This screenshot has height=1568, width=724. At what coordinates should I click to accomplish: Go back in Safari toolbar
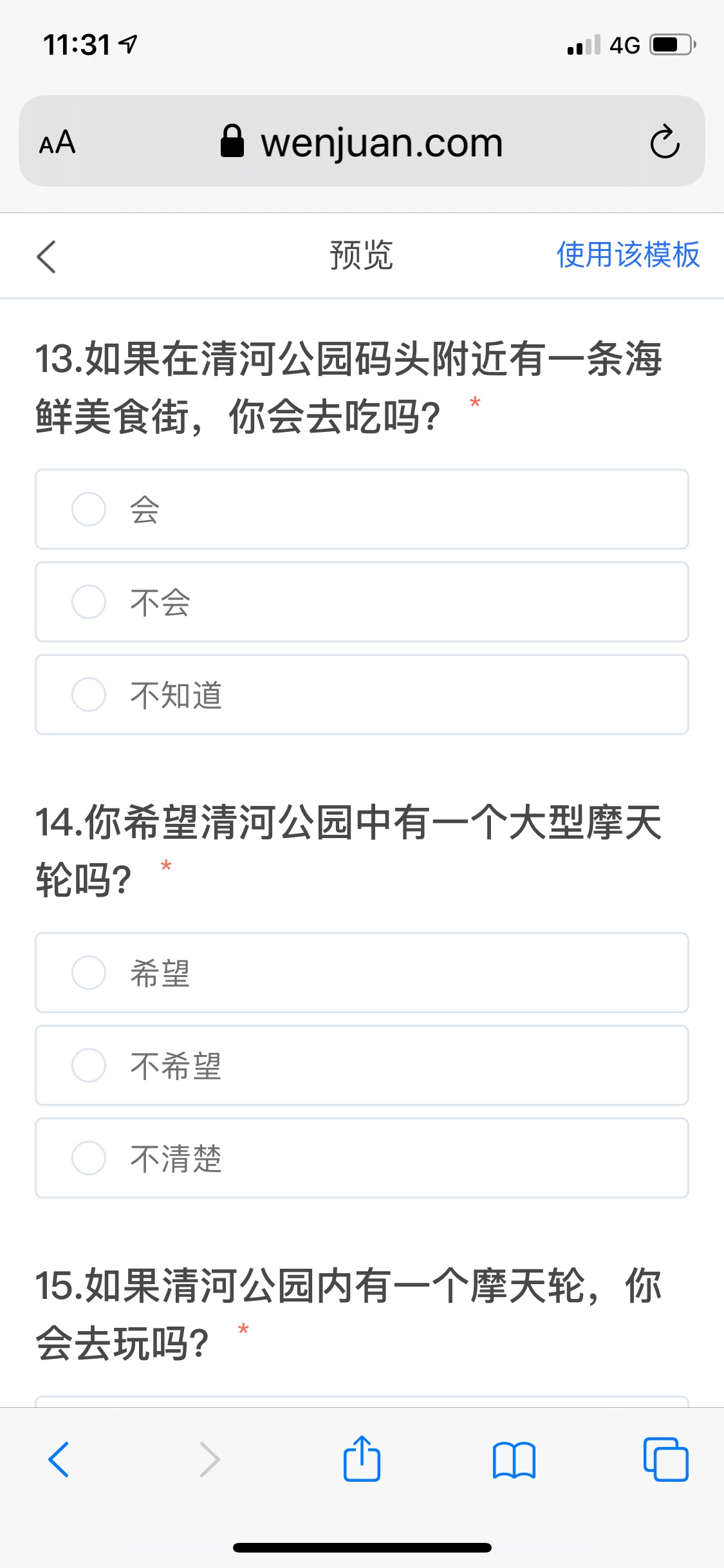[x=59, y=1459]
